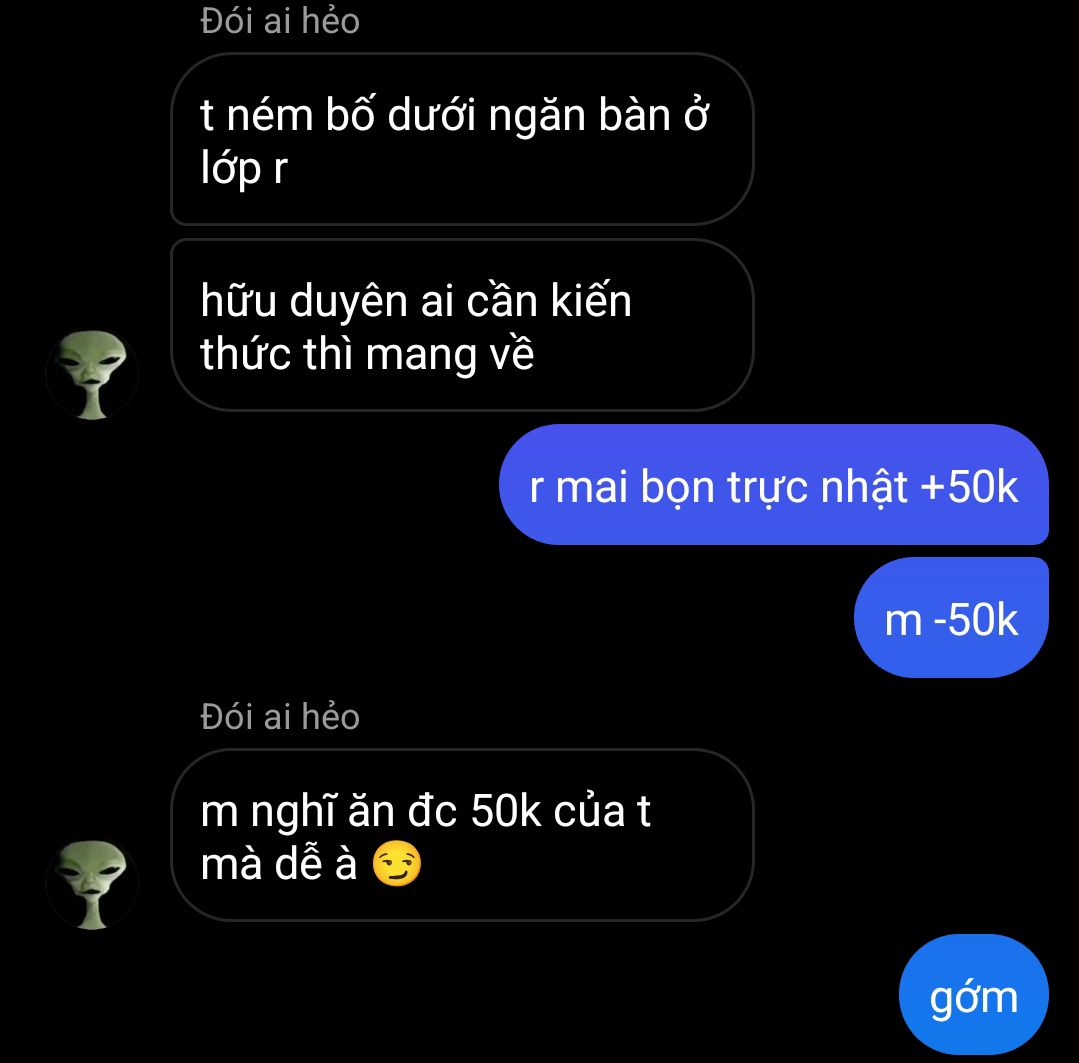Tap the avatar next to "m nghĩ ăn đc 50k"

92,884
